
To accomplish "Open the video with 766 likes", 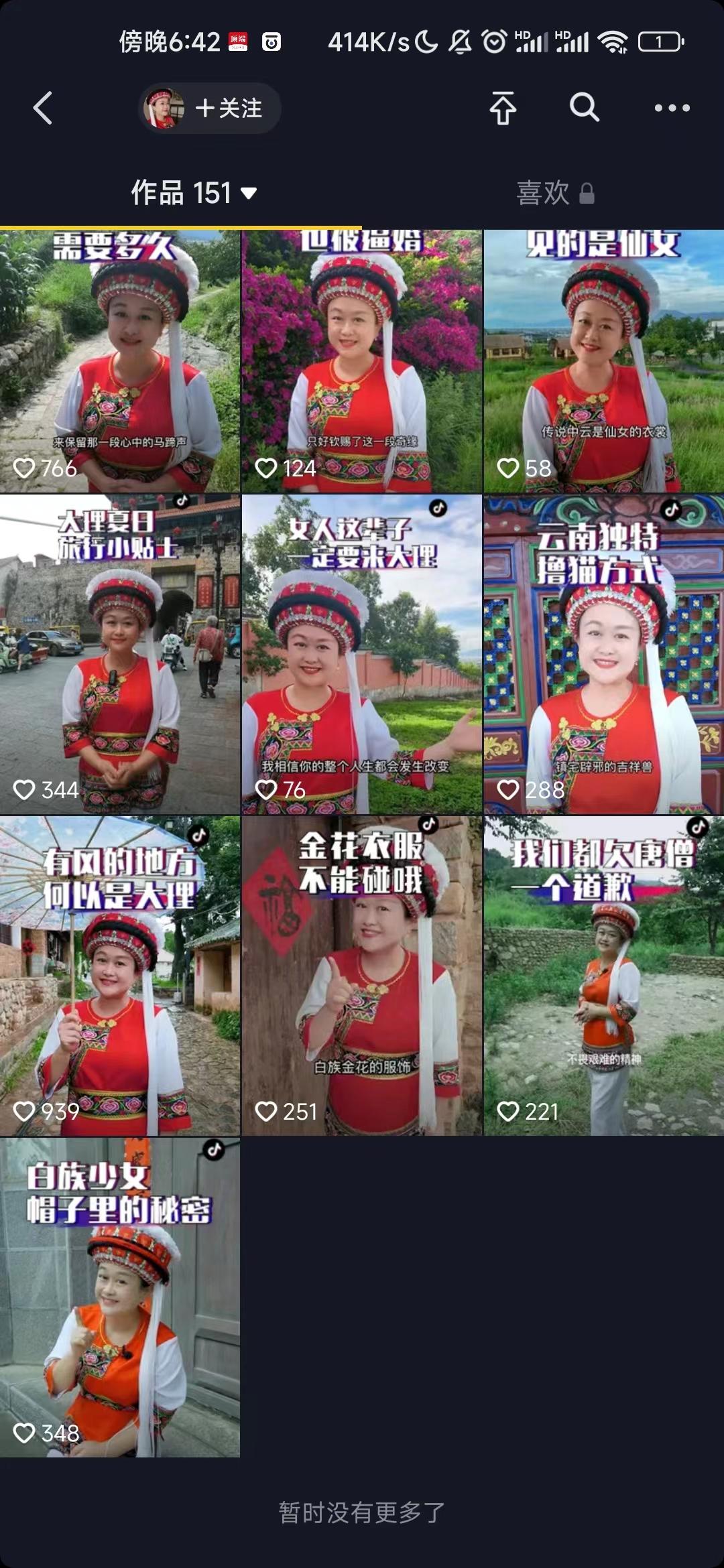I will pyautogui.click(x=120, y=361).
